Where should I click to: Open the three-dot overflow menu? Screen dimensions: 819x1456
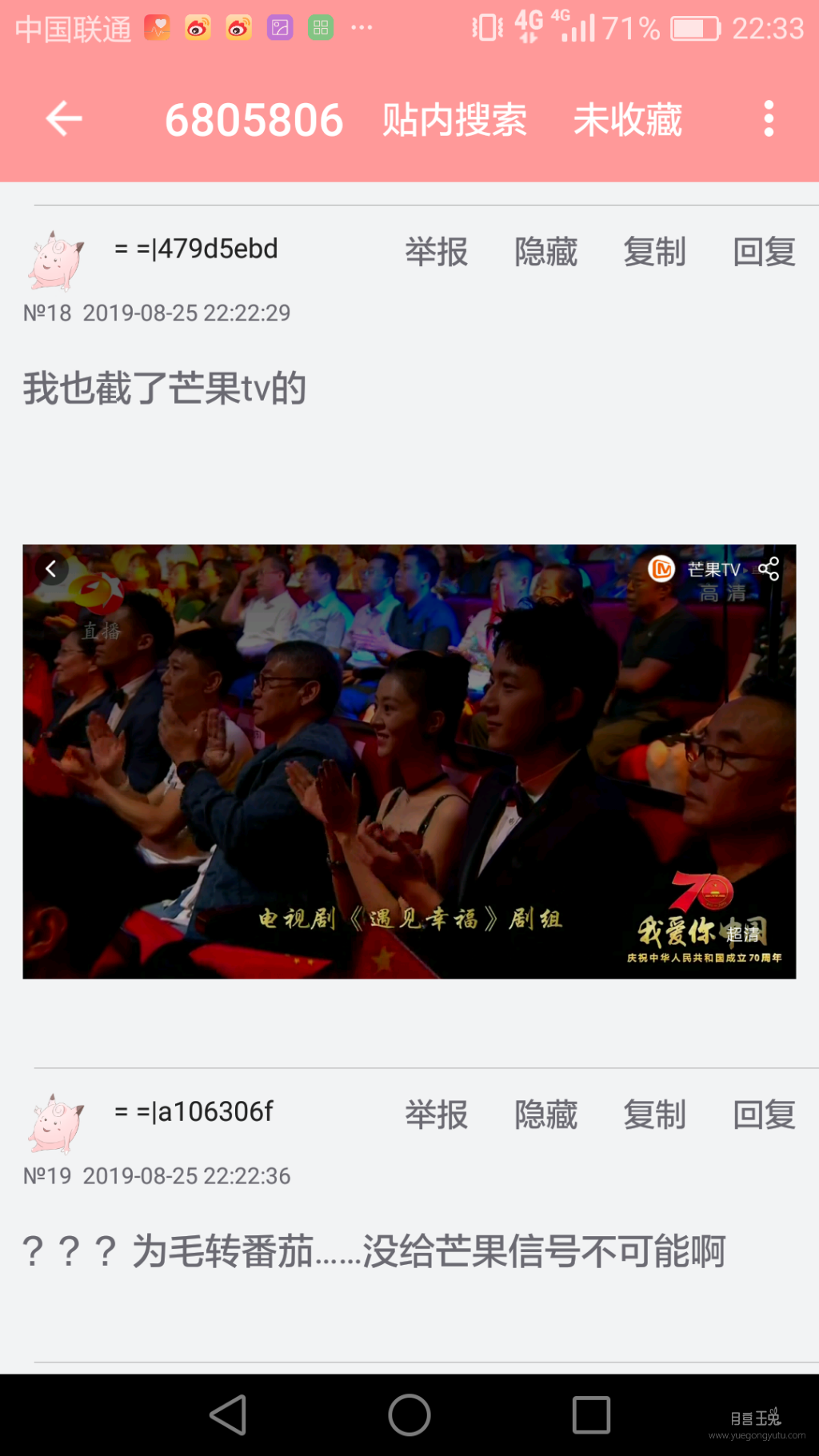(769, 118)
